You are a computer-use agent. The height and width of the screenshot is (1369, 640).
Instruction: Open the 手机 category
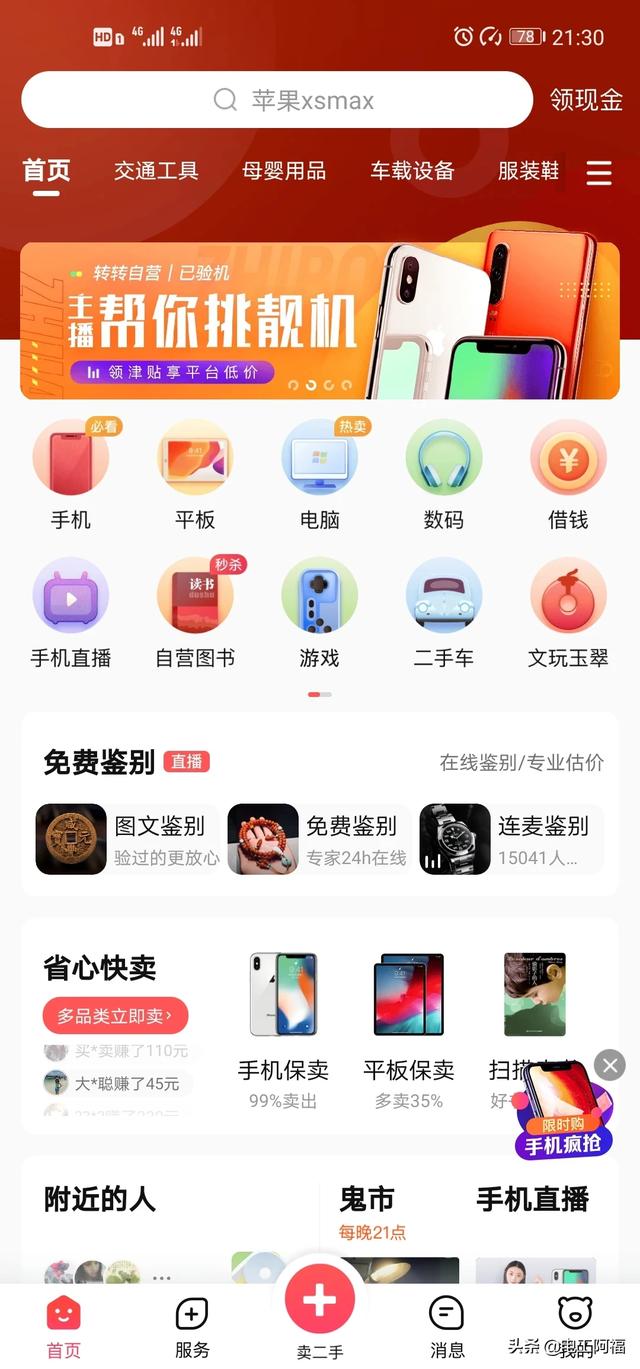tap(71, 474)
